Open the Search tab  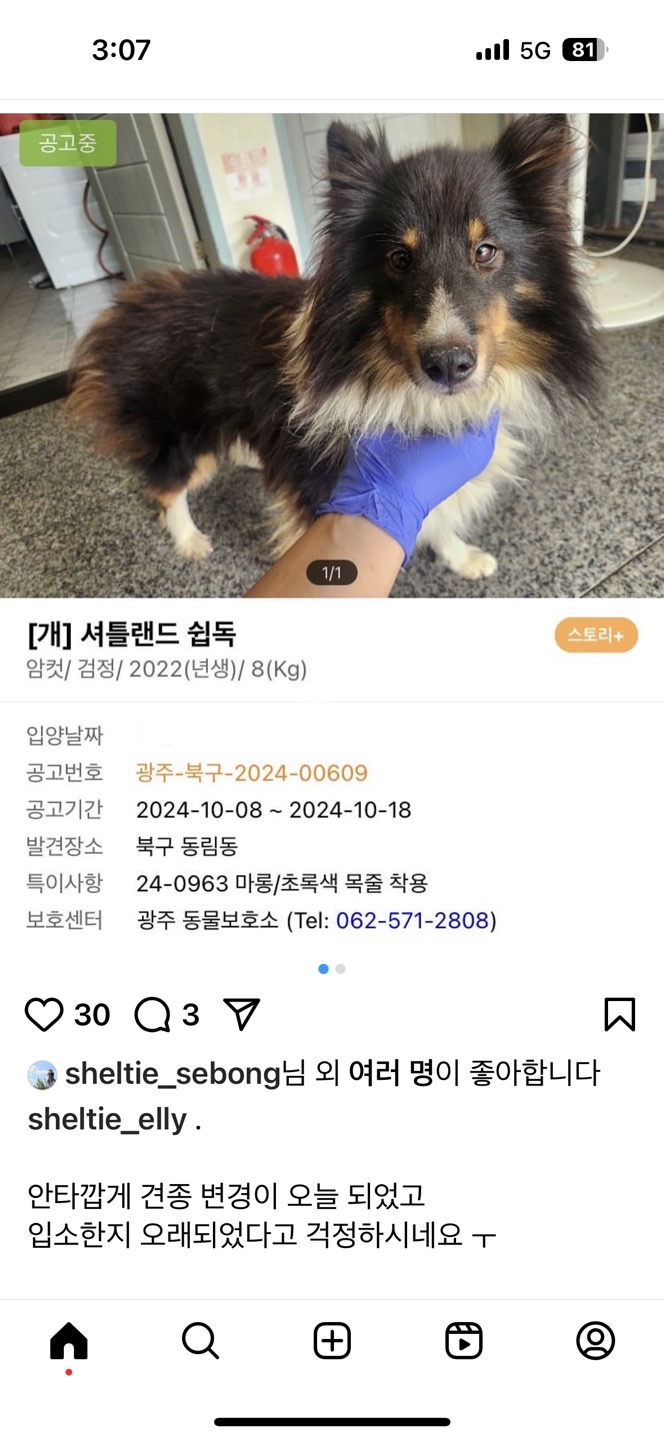tap(200, 1341)
